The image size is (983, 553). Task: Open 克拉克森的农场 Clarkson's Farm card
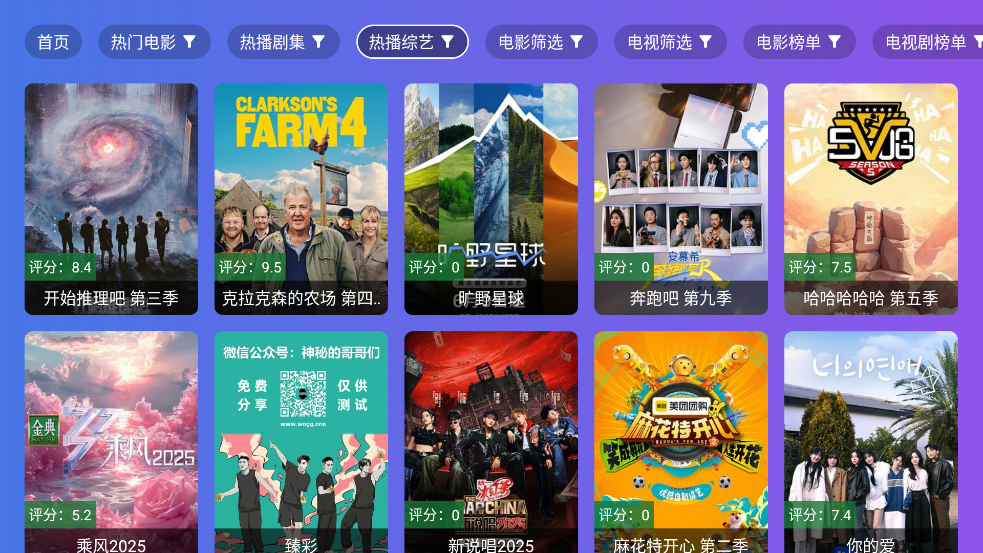(x=301, y=199)
